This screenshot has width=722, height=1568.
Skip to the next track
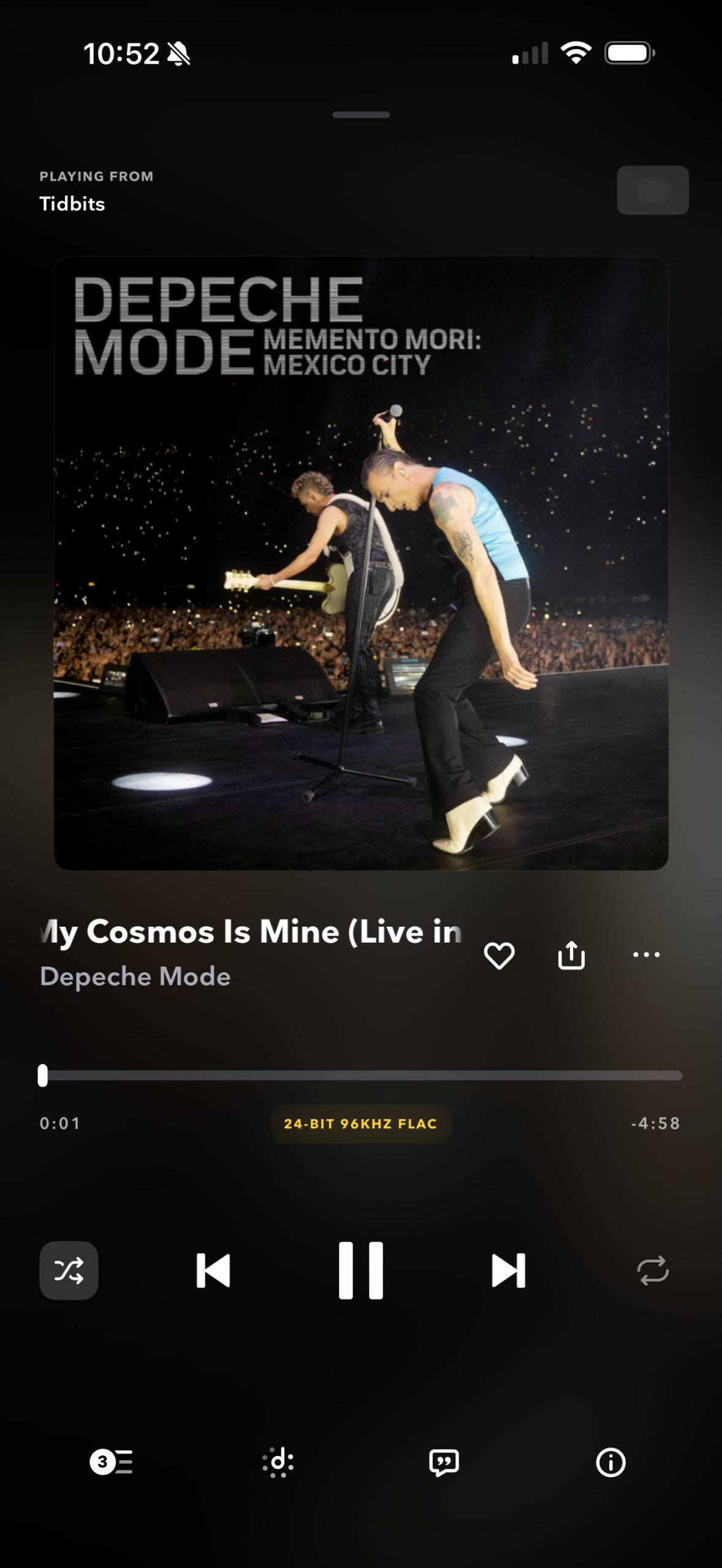[x=508, y=1270]
